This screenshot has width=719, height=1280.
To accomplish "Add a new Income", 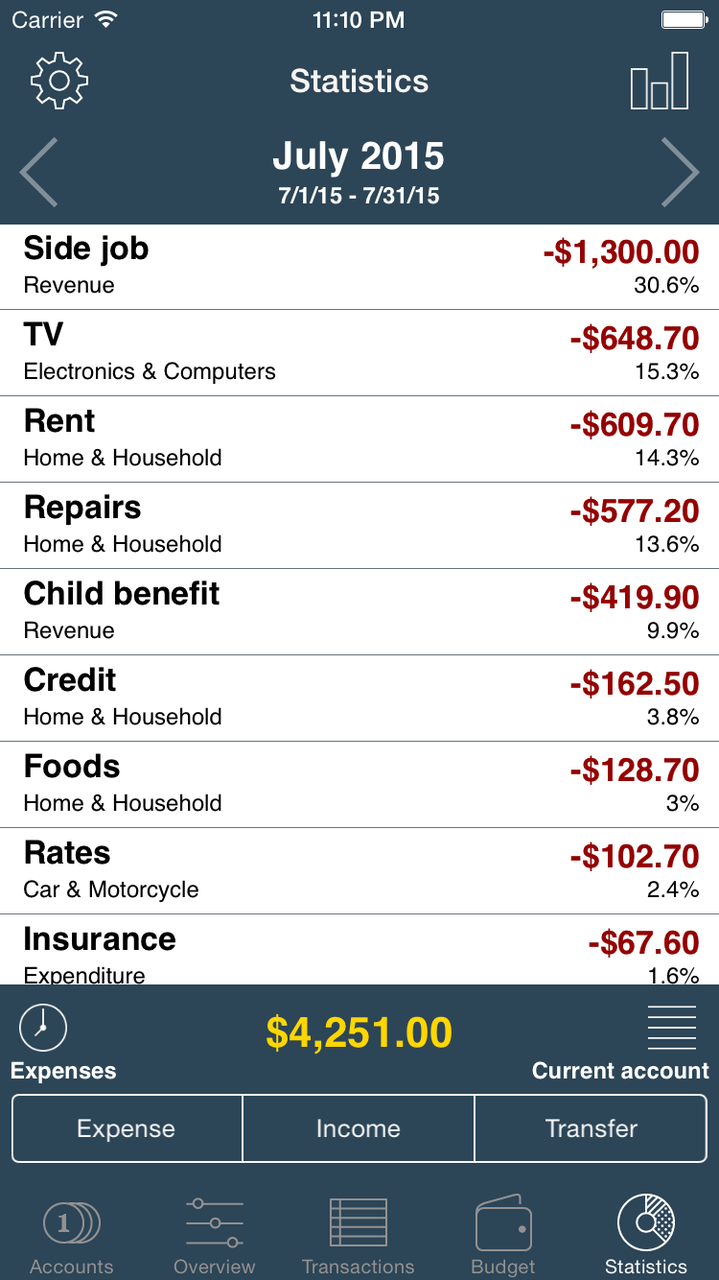I will [x=358, y=1129].
